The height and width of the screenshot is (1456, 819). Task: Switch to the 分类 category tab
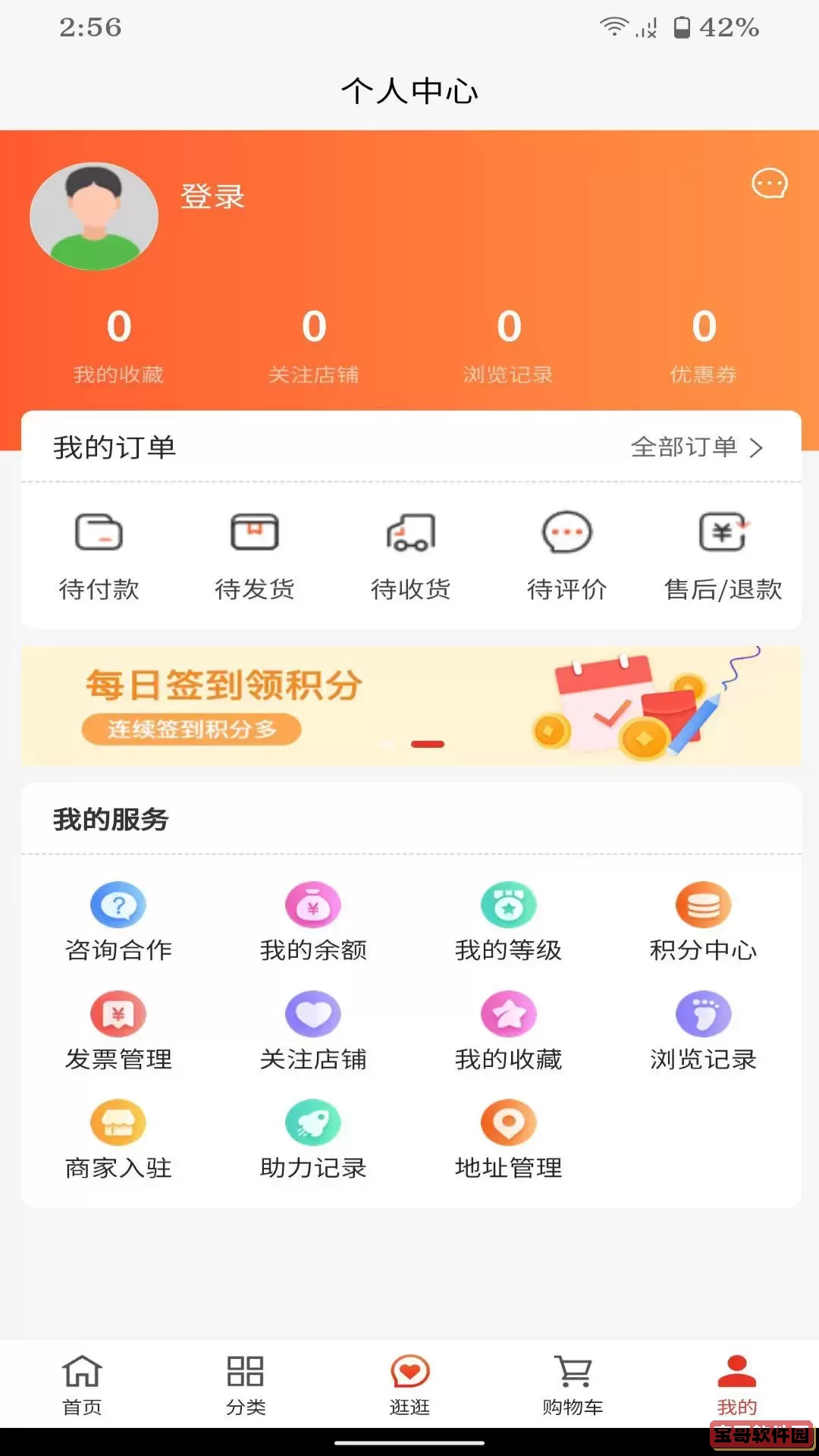[x=245, y=1388]
